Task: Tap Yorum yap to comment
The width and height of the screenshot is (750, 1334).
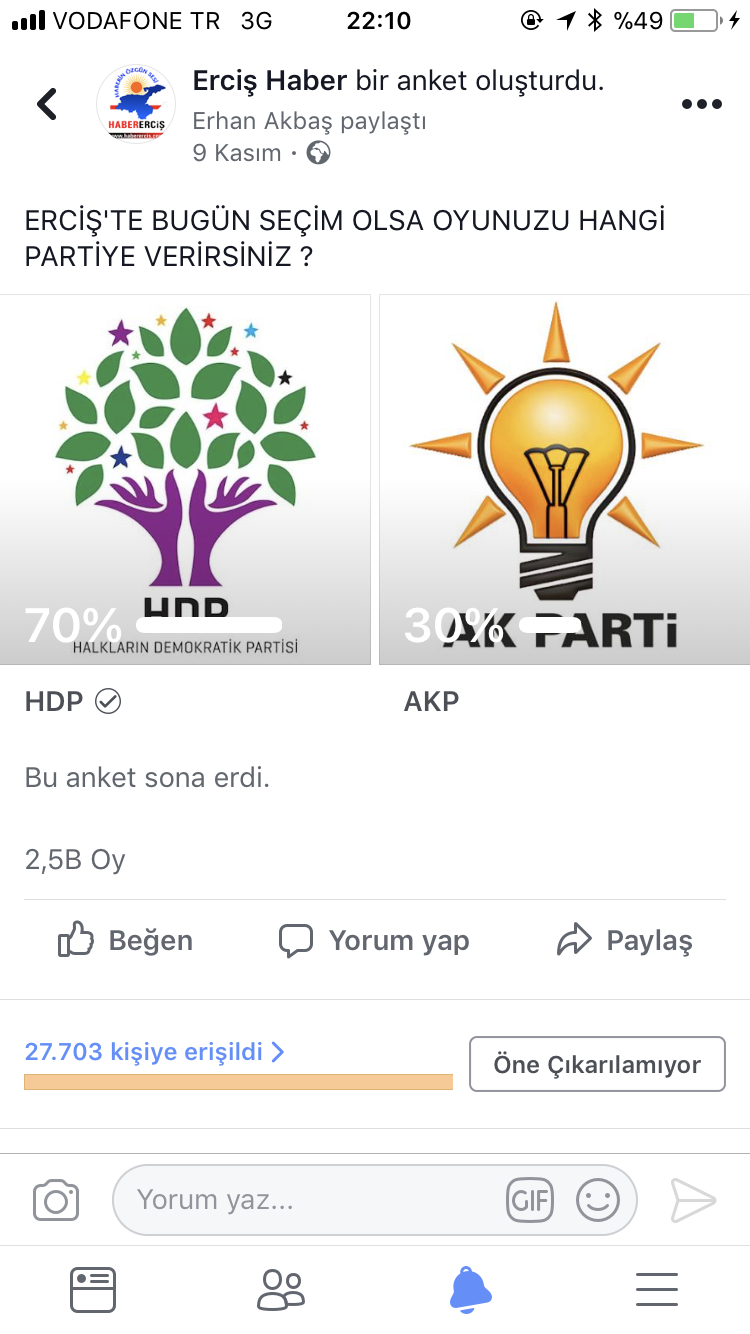Action: pyautogui.click(x=374, y=940)
